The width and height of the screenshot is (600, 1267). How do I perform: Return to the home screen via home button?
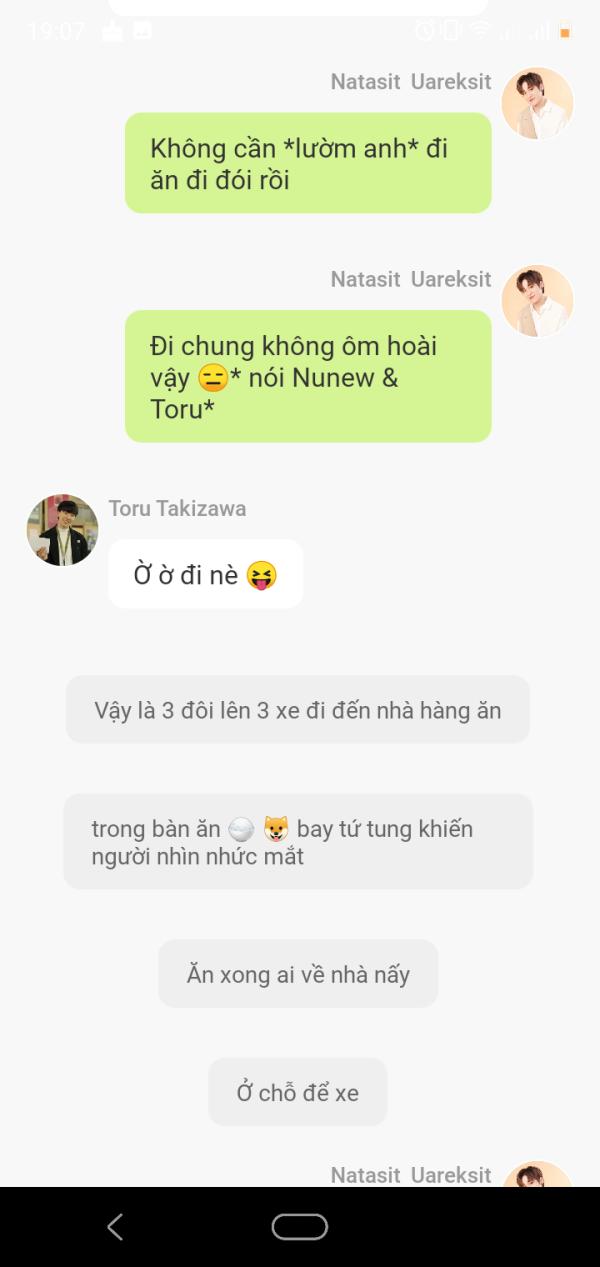click(299, 1227)
